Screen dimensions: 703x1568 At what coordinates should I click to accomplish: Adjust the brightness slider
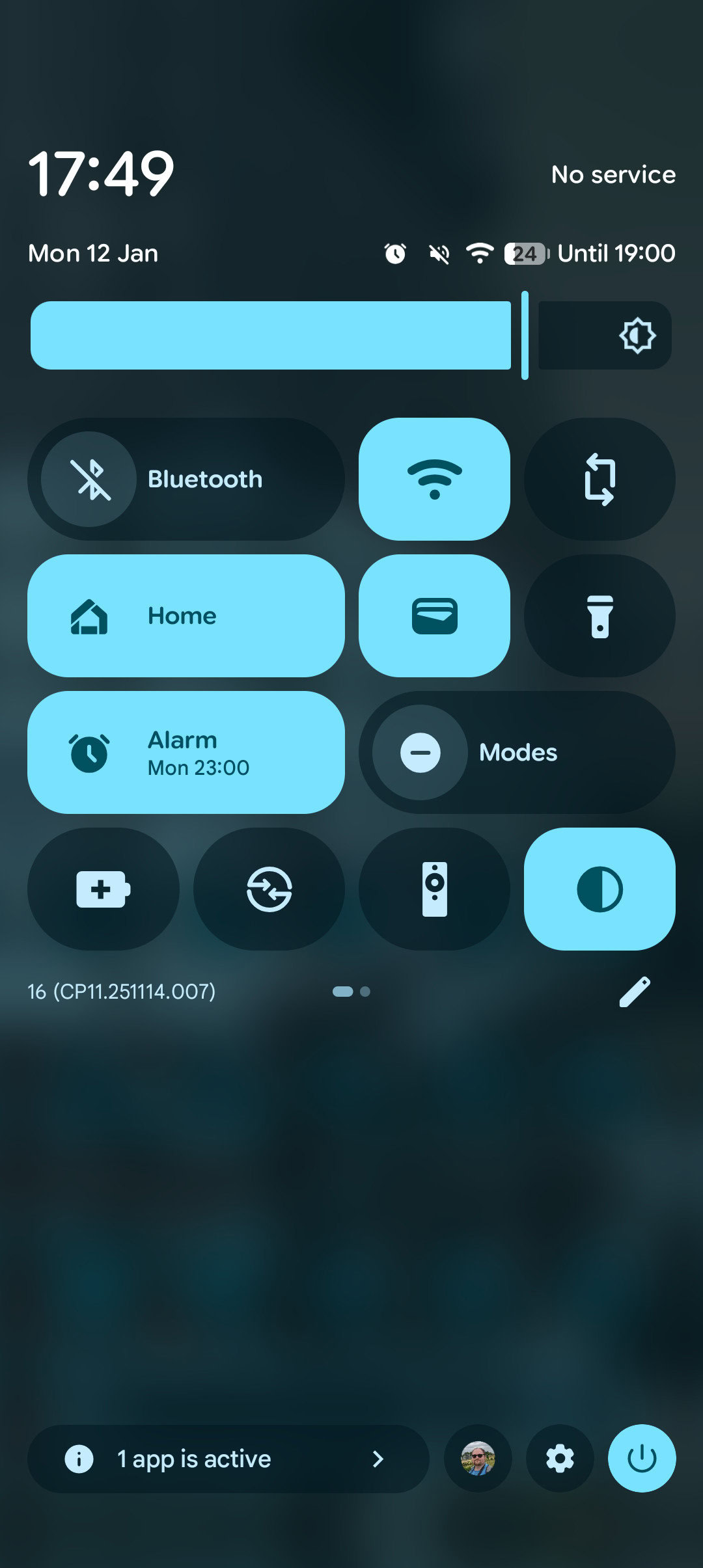273,336
